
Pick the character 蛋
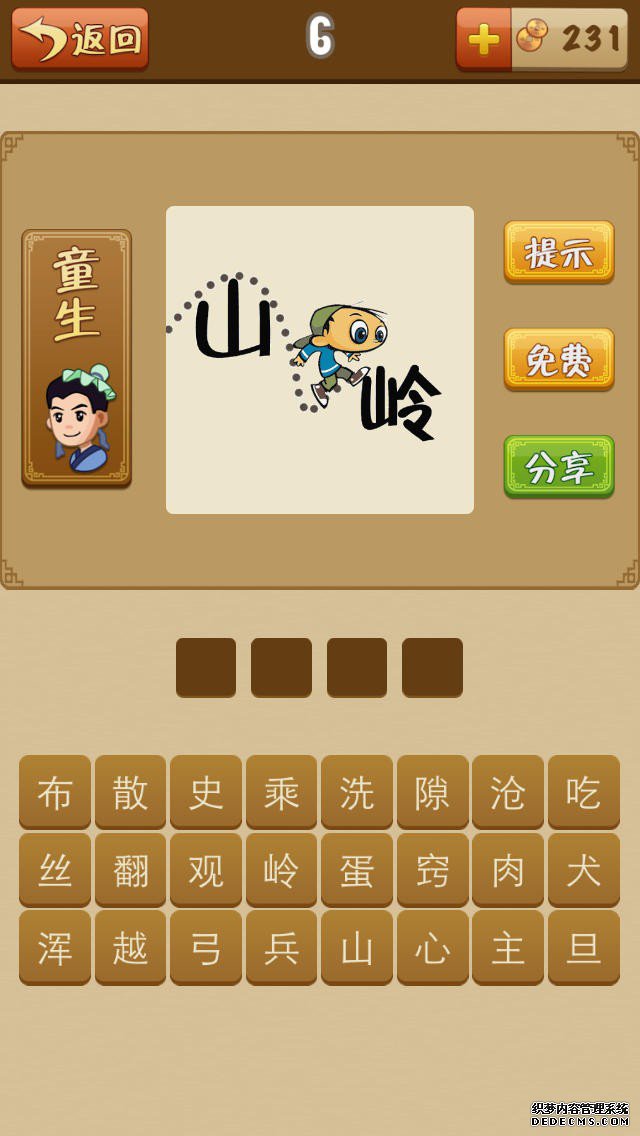(x=357, y=870)
